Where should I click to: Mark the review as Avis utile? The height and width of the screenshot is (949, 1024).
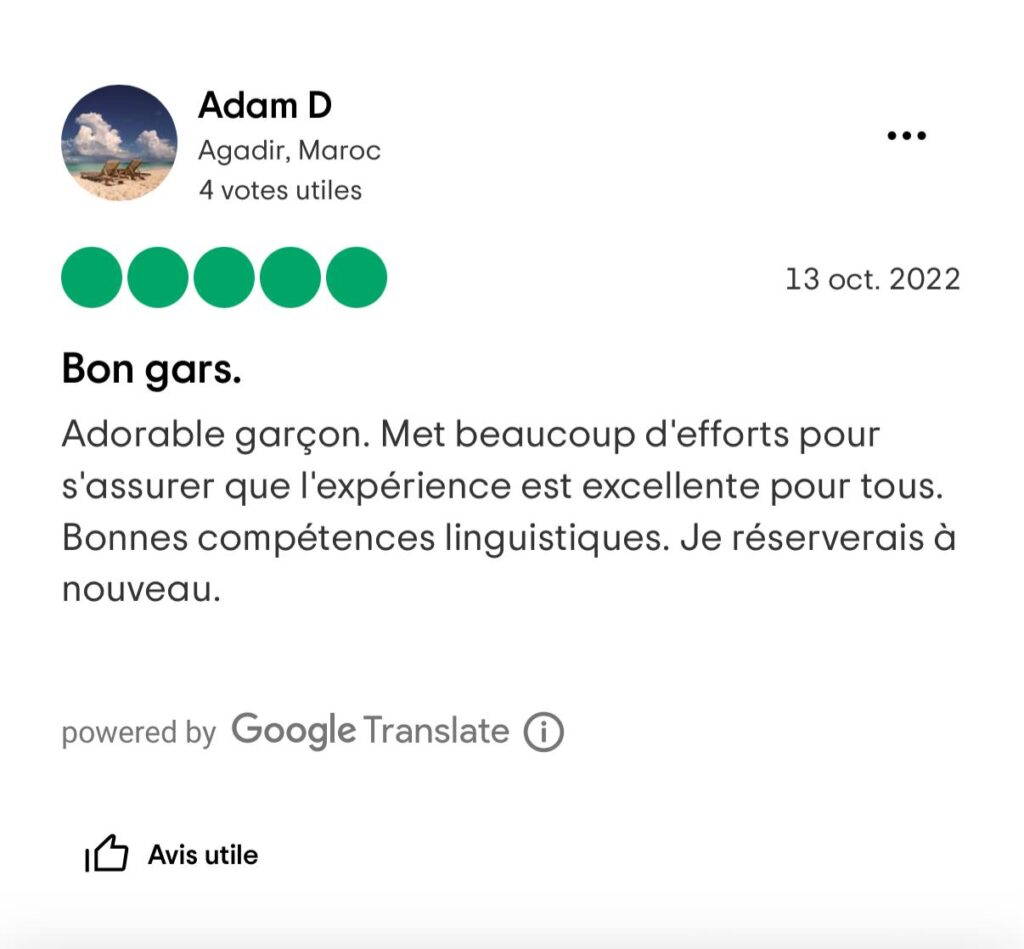click(x=172, y=855)
